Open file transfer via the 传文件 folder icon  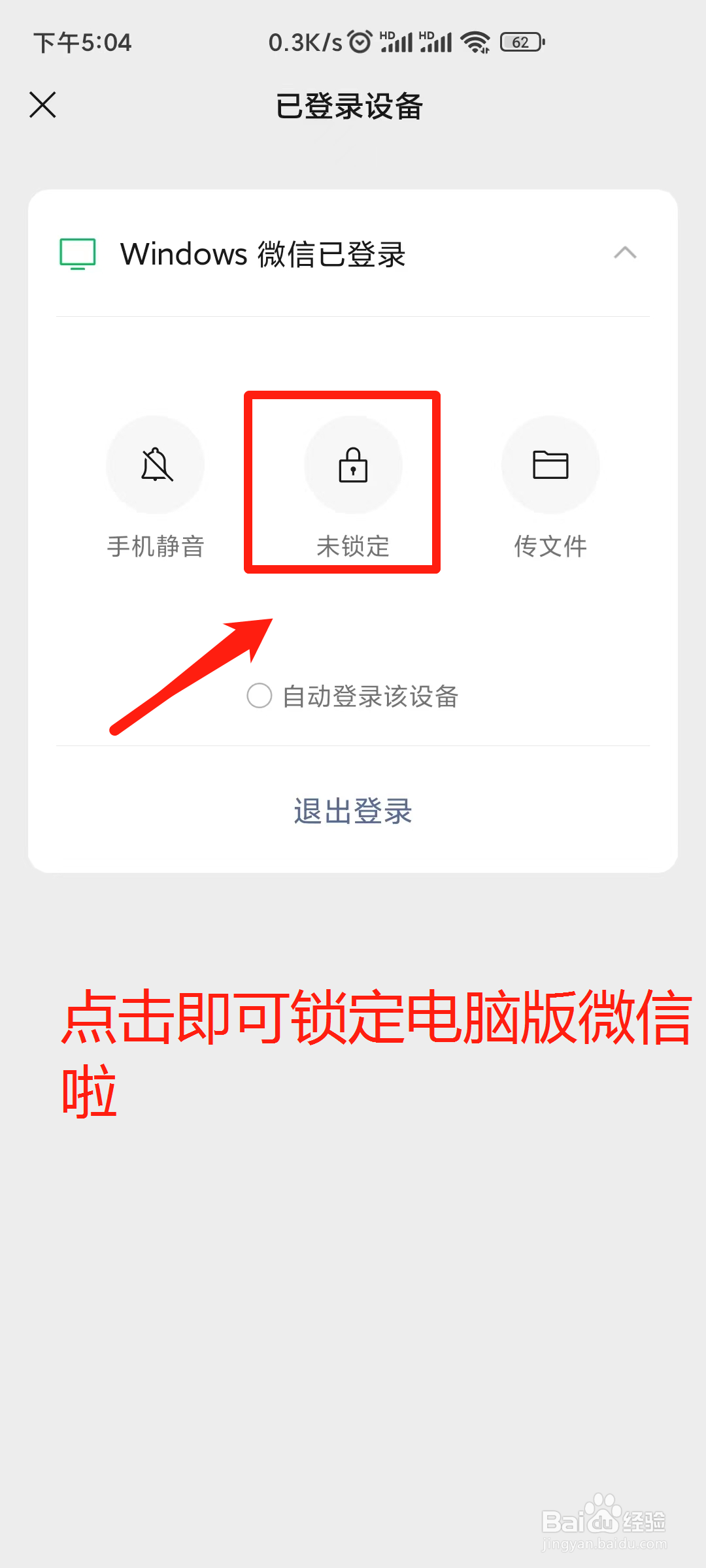(550, 465)
